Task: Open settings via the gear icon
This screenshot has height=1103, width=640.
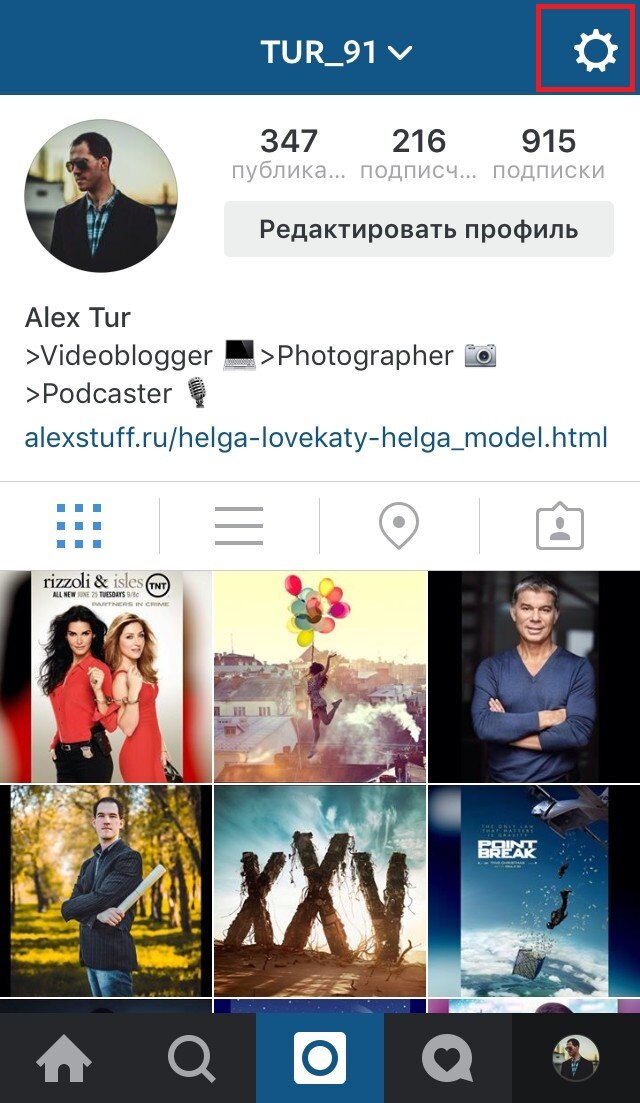Action: (596, 50)
